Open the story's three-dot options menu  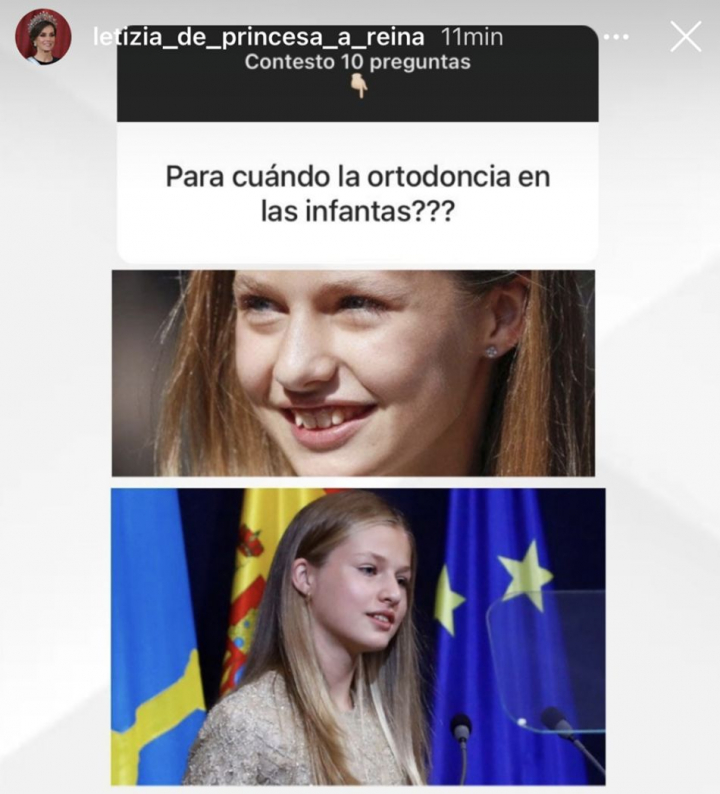pos(615,37)
